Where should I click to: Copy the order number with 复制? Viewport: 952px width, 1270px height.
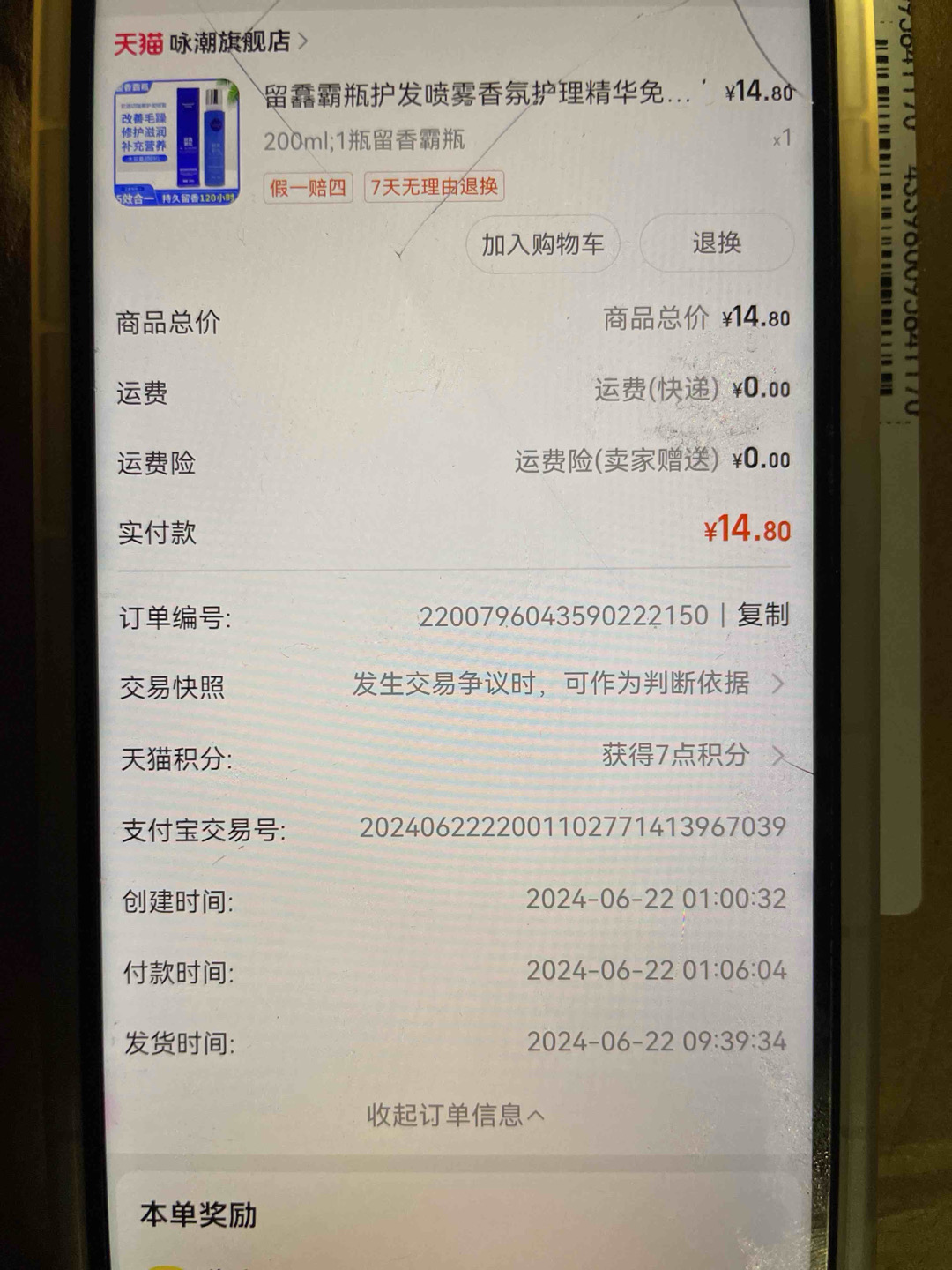point(762,615)
